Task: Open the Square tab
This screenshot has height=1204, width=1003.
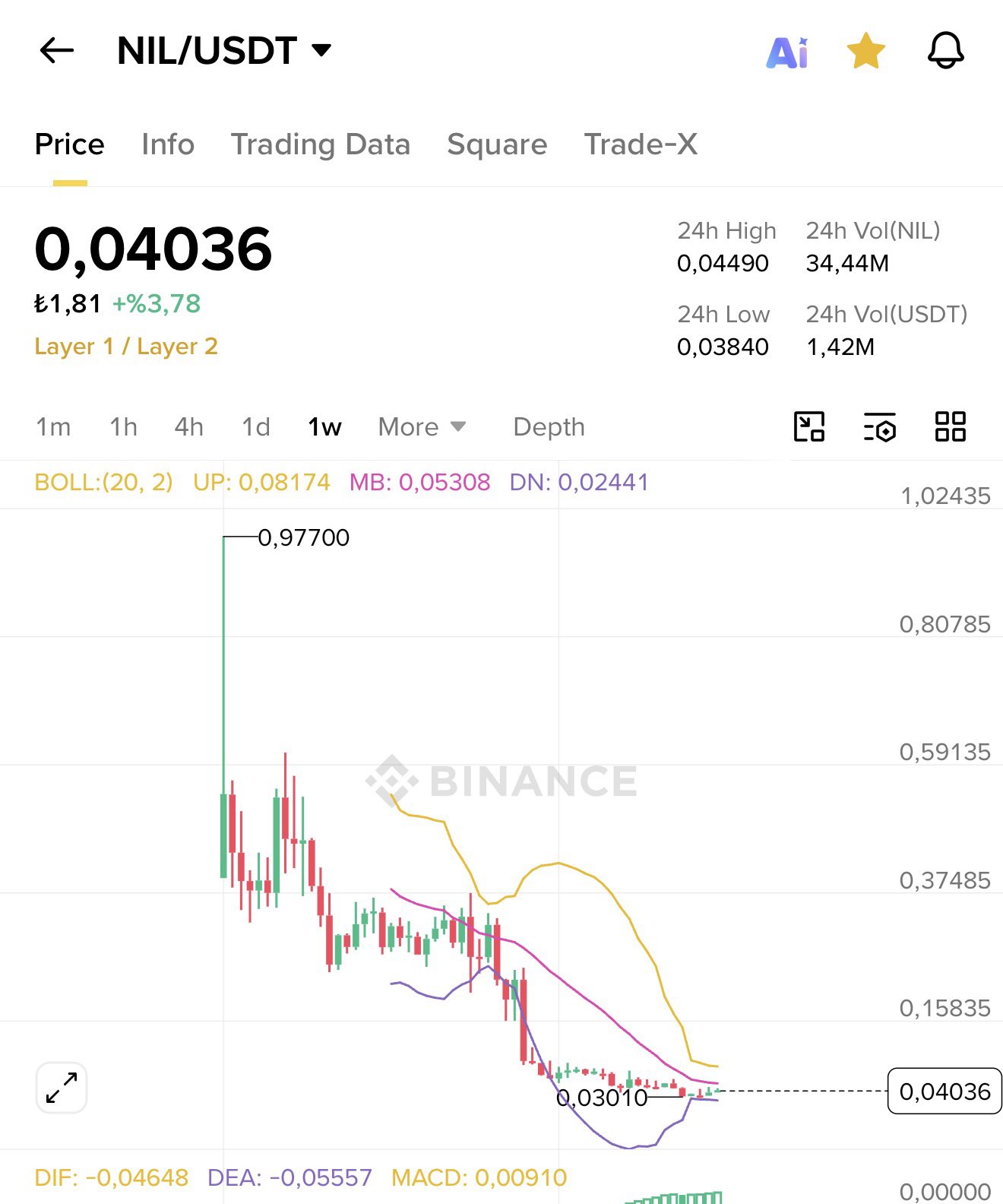Action: [497, 144]
